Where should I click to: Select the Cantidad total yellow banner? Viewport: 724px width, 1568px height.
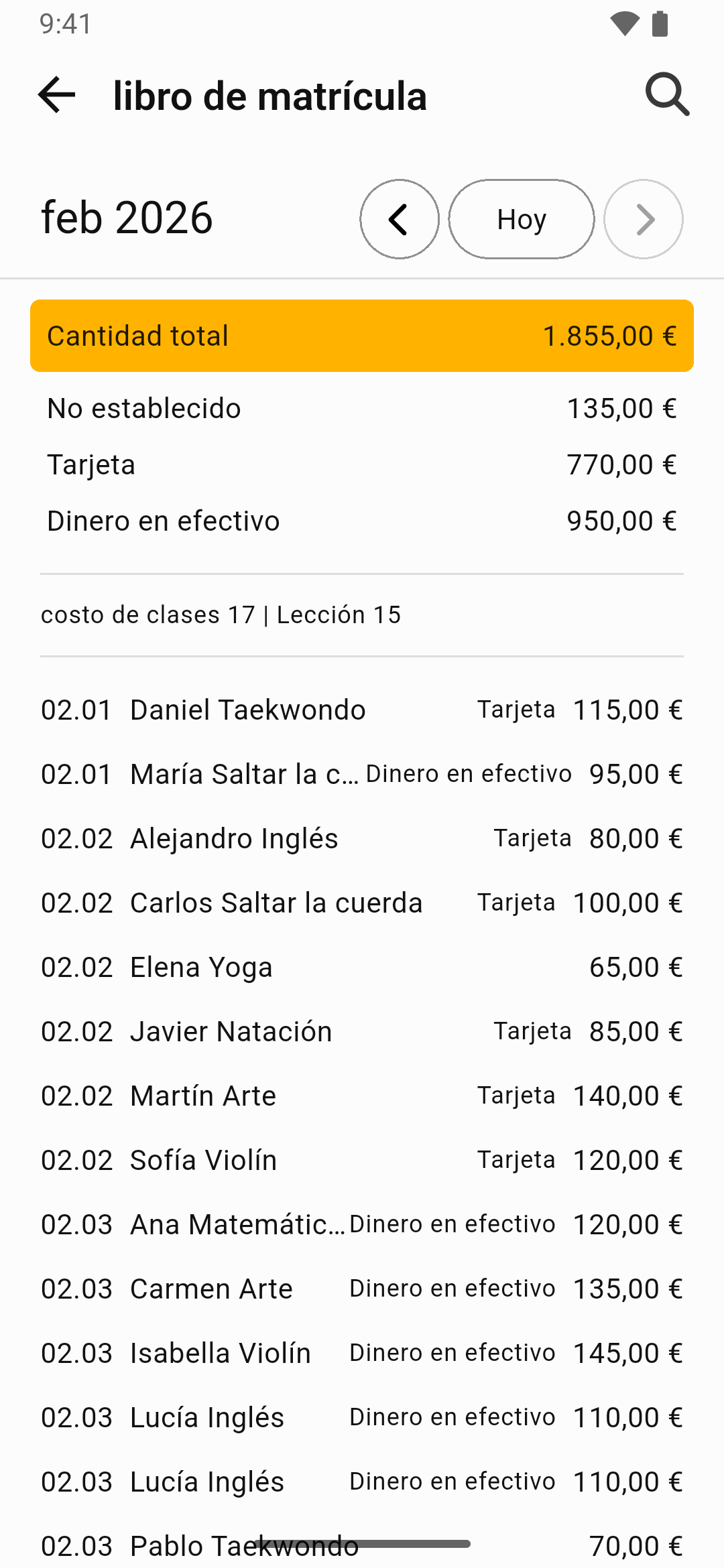[362, 335]
